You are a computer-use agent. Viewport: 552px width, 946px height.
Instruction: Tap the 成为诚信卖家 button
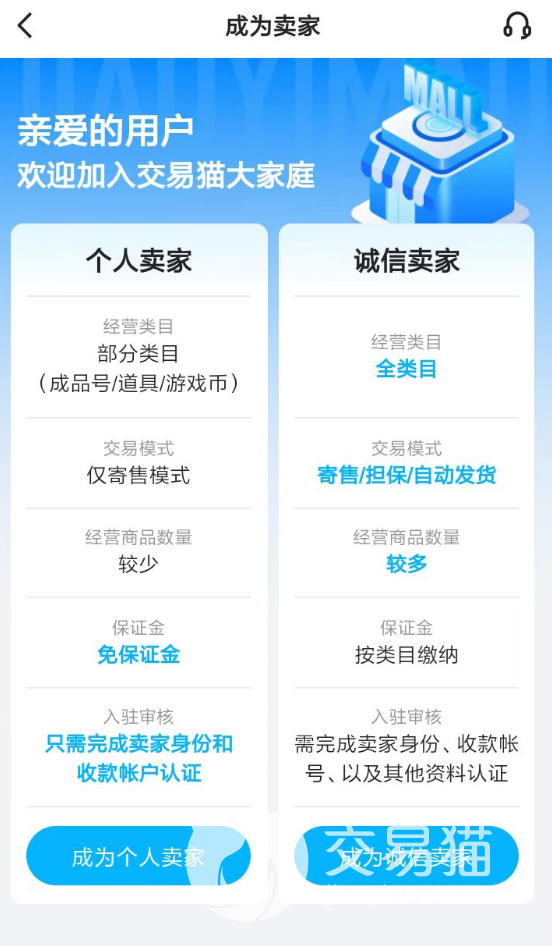click(x=406, y=856)
